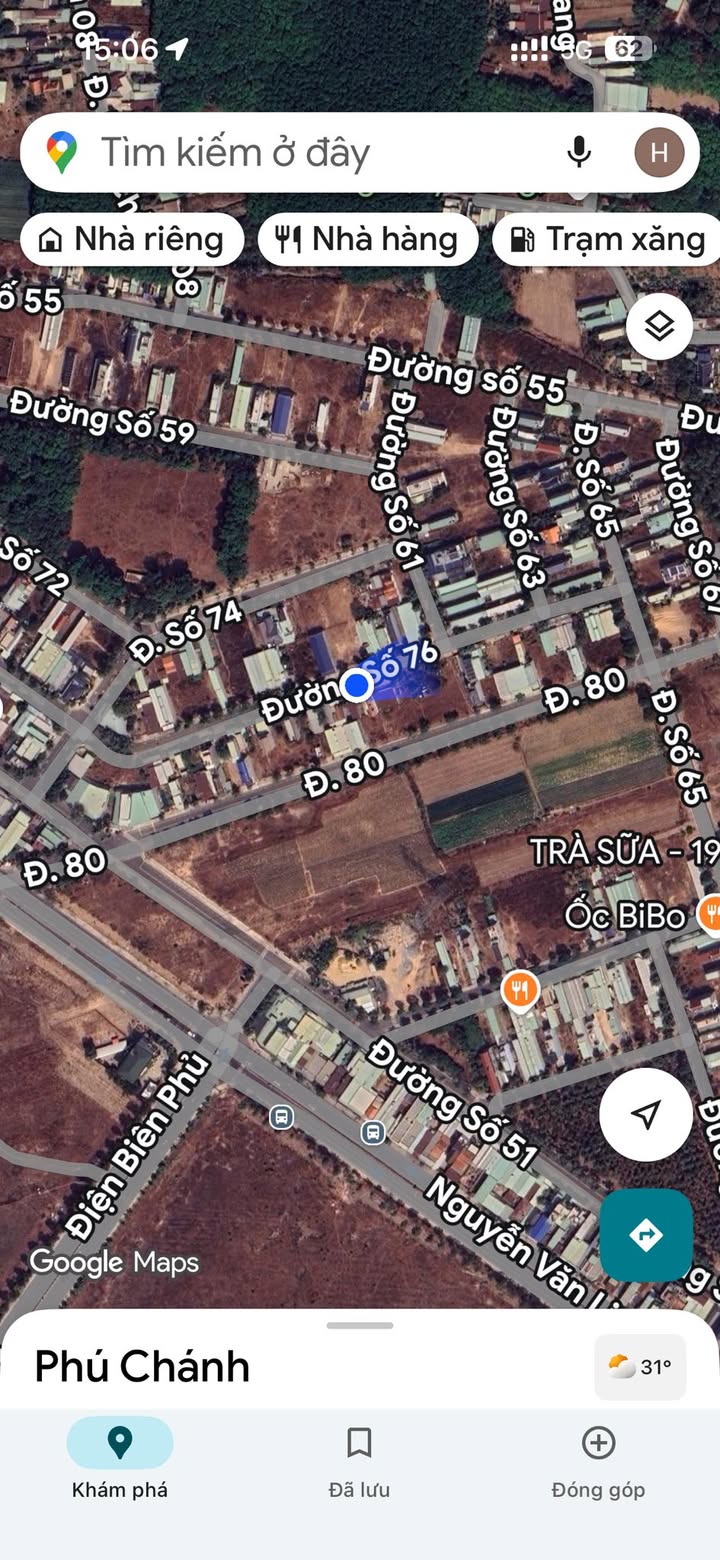Go to the "Đóng góp" tab
The height and width of the screenshot is (1560, 720).
[598, 1462]
